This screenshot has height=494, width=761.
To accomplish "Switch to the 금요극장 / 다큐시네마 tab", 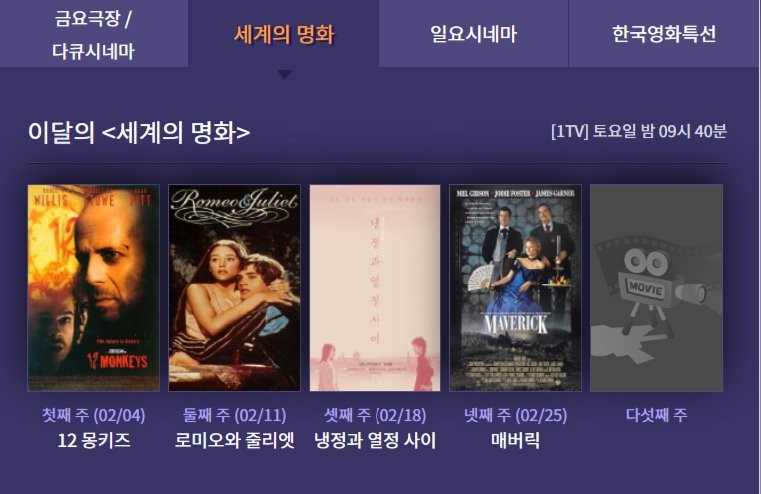I will (x=93, y=34).
